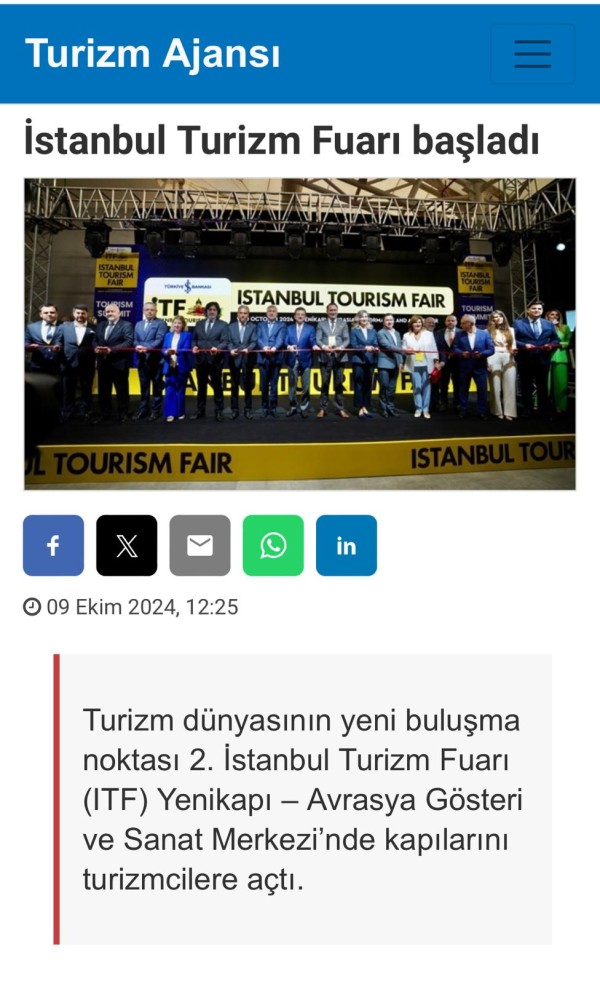Screen dimensions: 600x984
Task: Open the hamburger navigation menu
Action: tap(532, 53)
